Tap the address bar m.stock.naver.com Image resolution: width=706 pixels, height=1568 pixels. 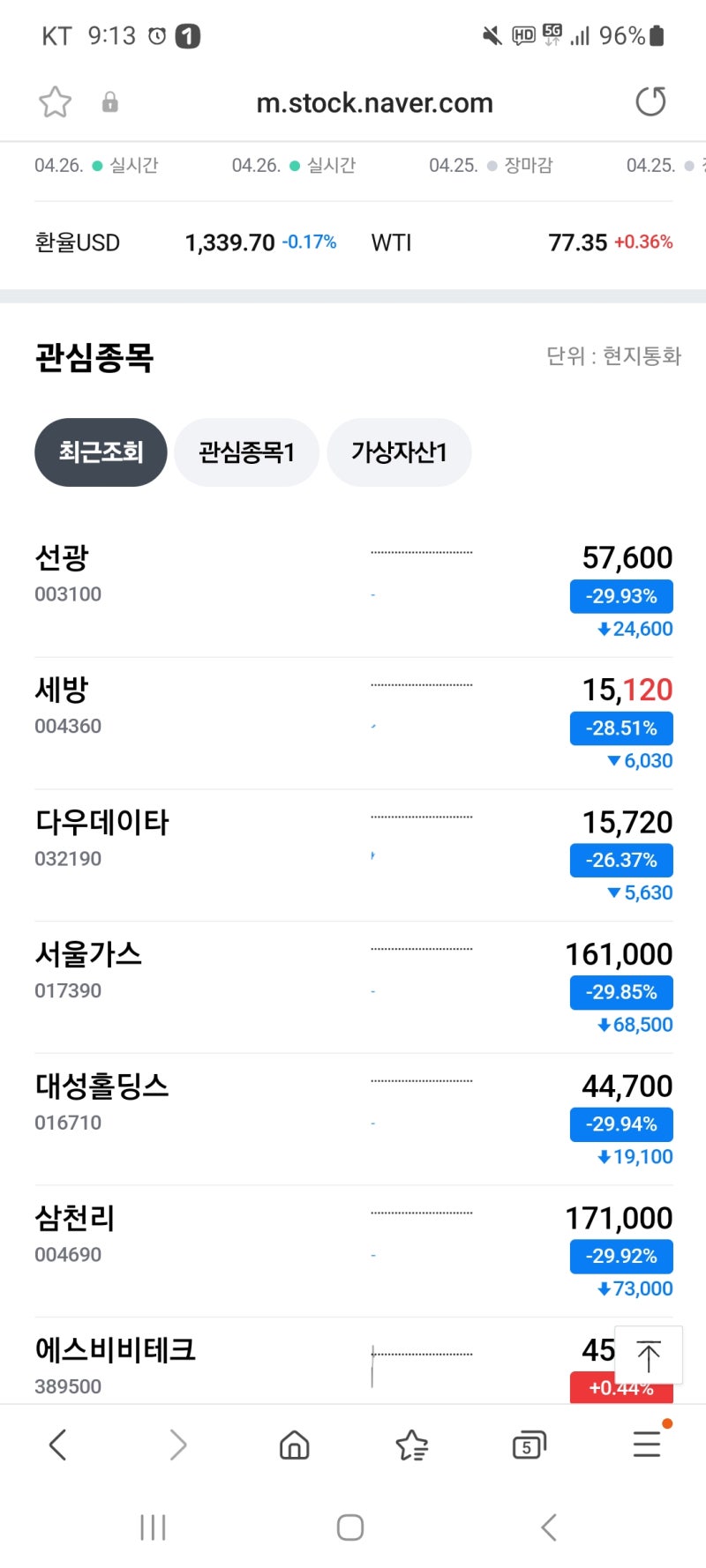(x=374, y=101)
